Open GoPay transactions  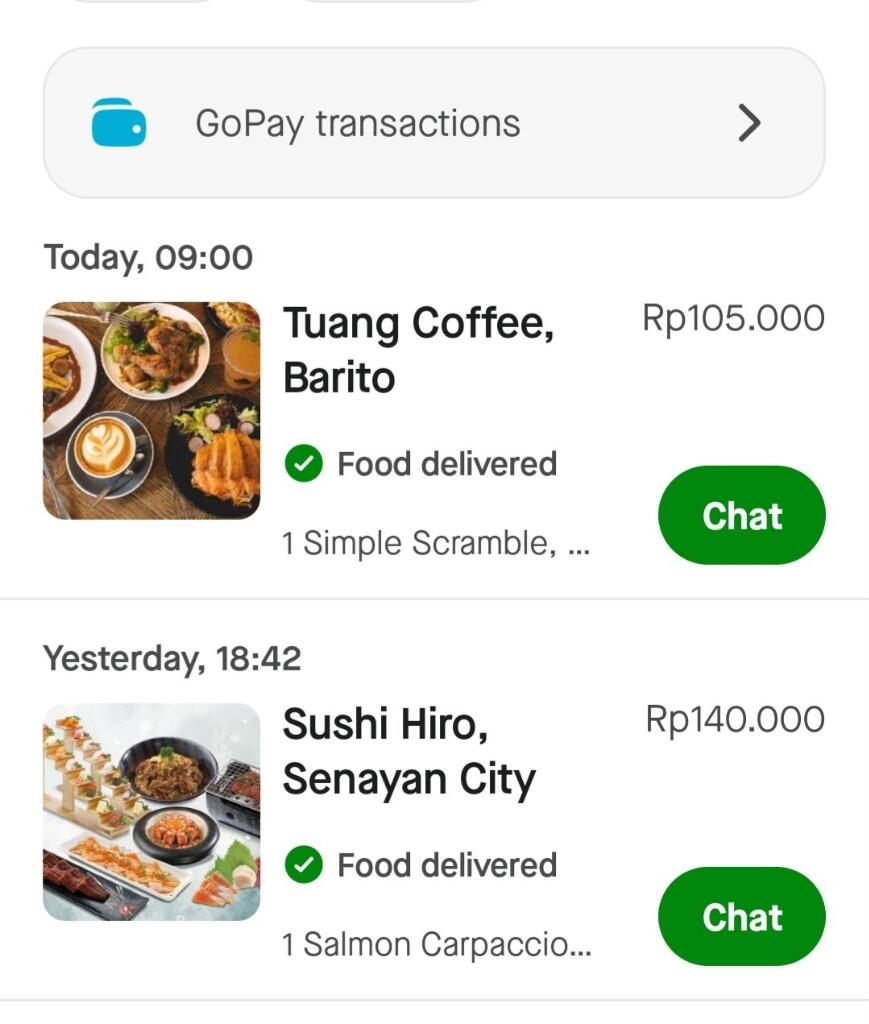433,124
